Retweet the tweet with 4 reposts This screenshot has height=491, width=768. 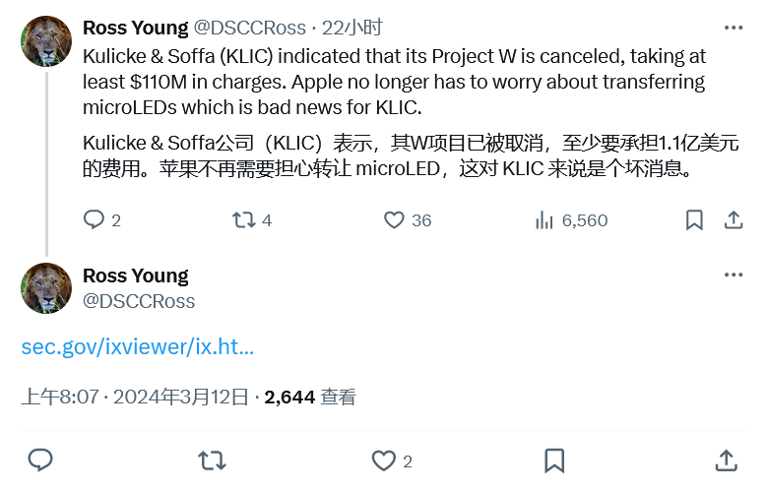(x=244, y=220)
